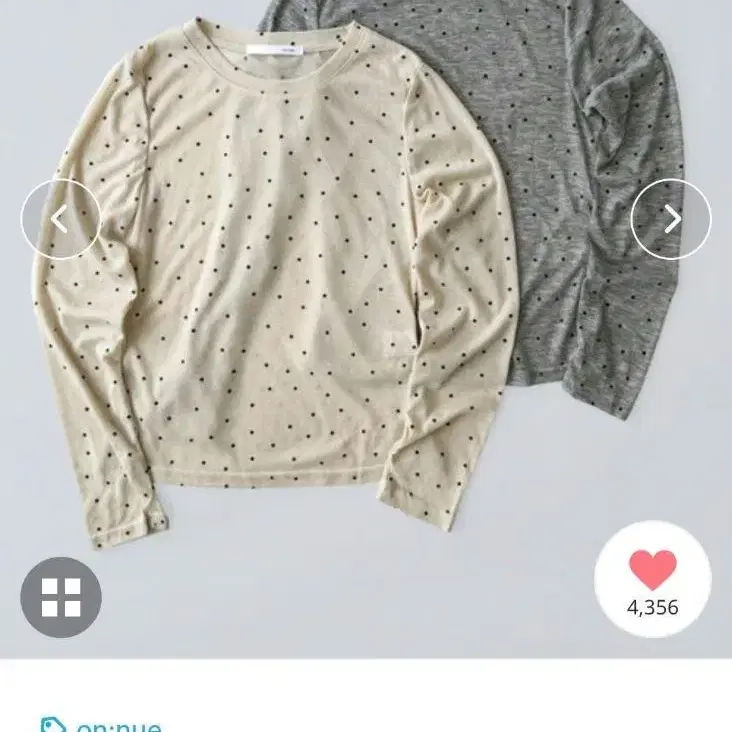Screen dimensions: 732x732
Task: Show the next product image
Action: [x=671, y=219]
